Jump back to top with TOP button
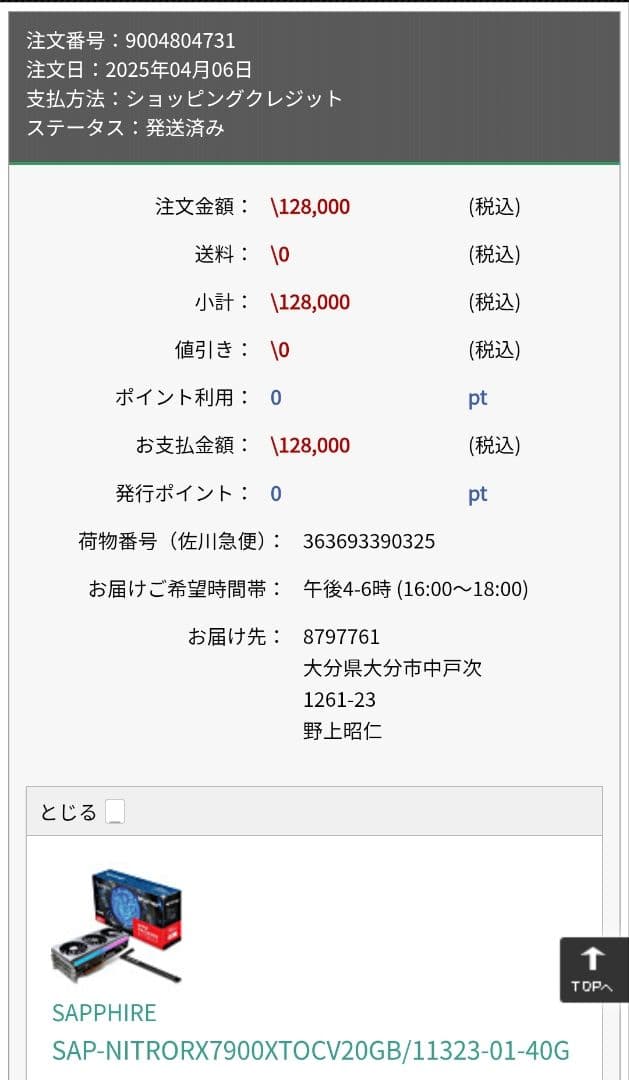This screenshot has height=1080, width=629. pyautogui.click(x=593, y=969)
